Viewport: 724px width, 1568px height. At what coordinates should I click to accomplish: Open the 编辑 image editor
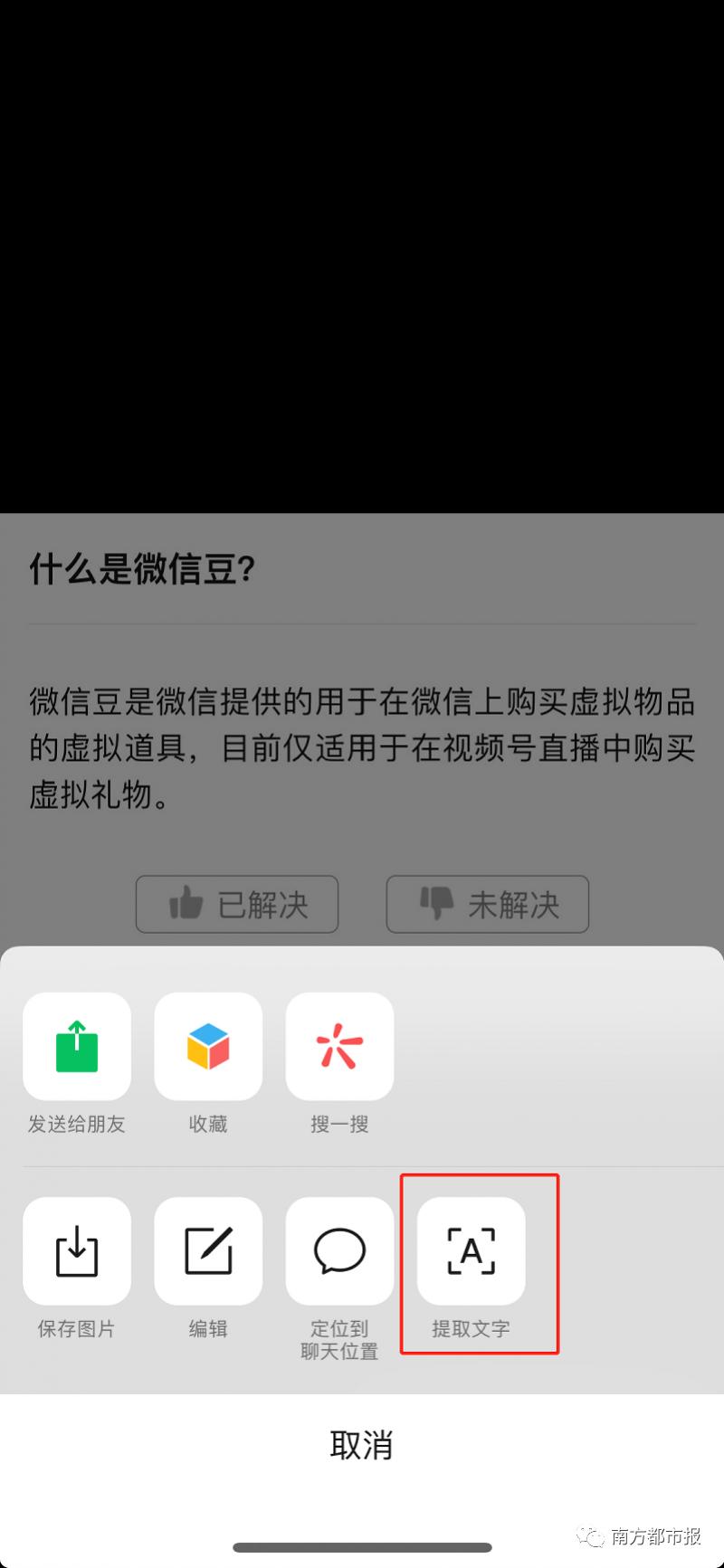coord(208,1250)
